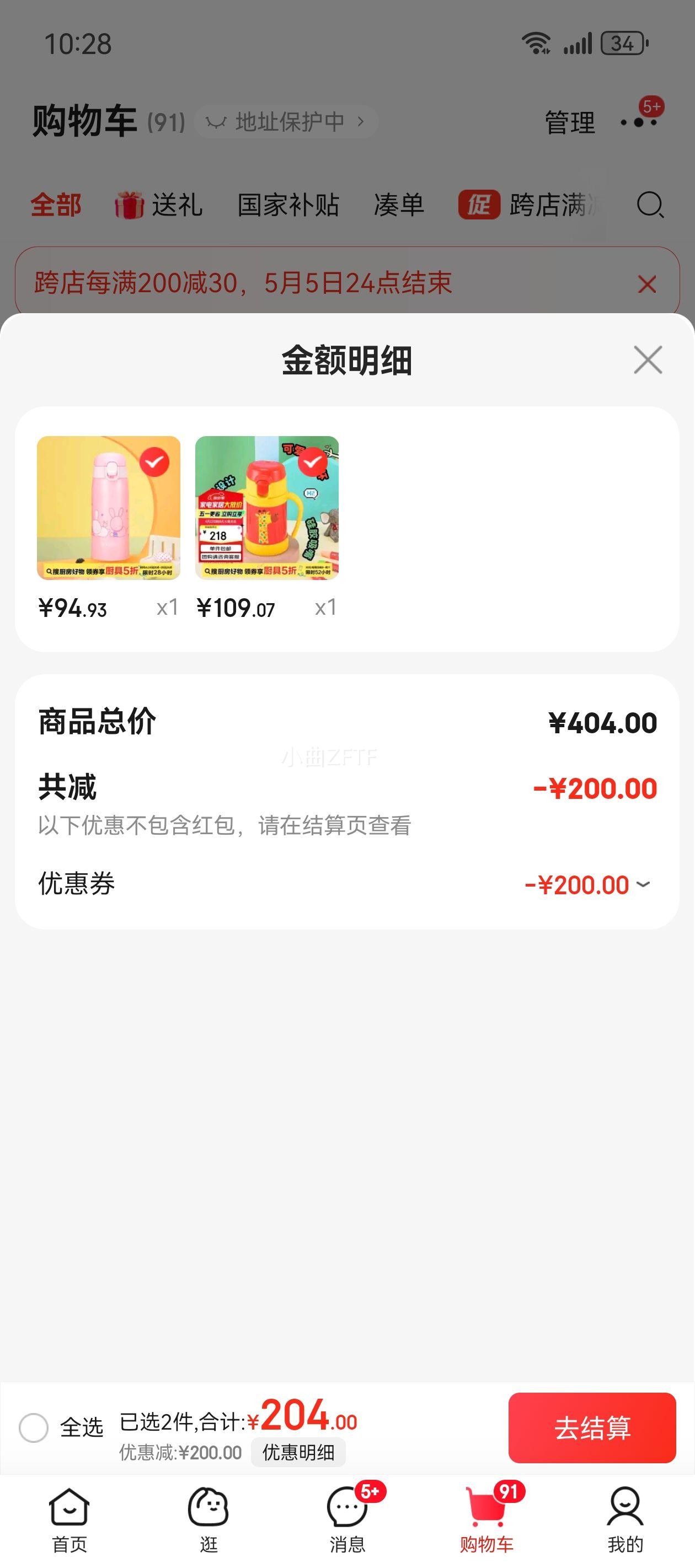Image resolution: width=695 pixels, height=1568 pixels.
Task: Open the 管理 cart management option
Action: [570, 123]
